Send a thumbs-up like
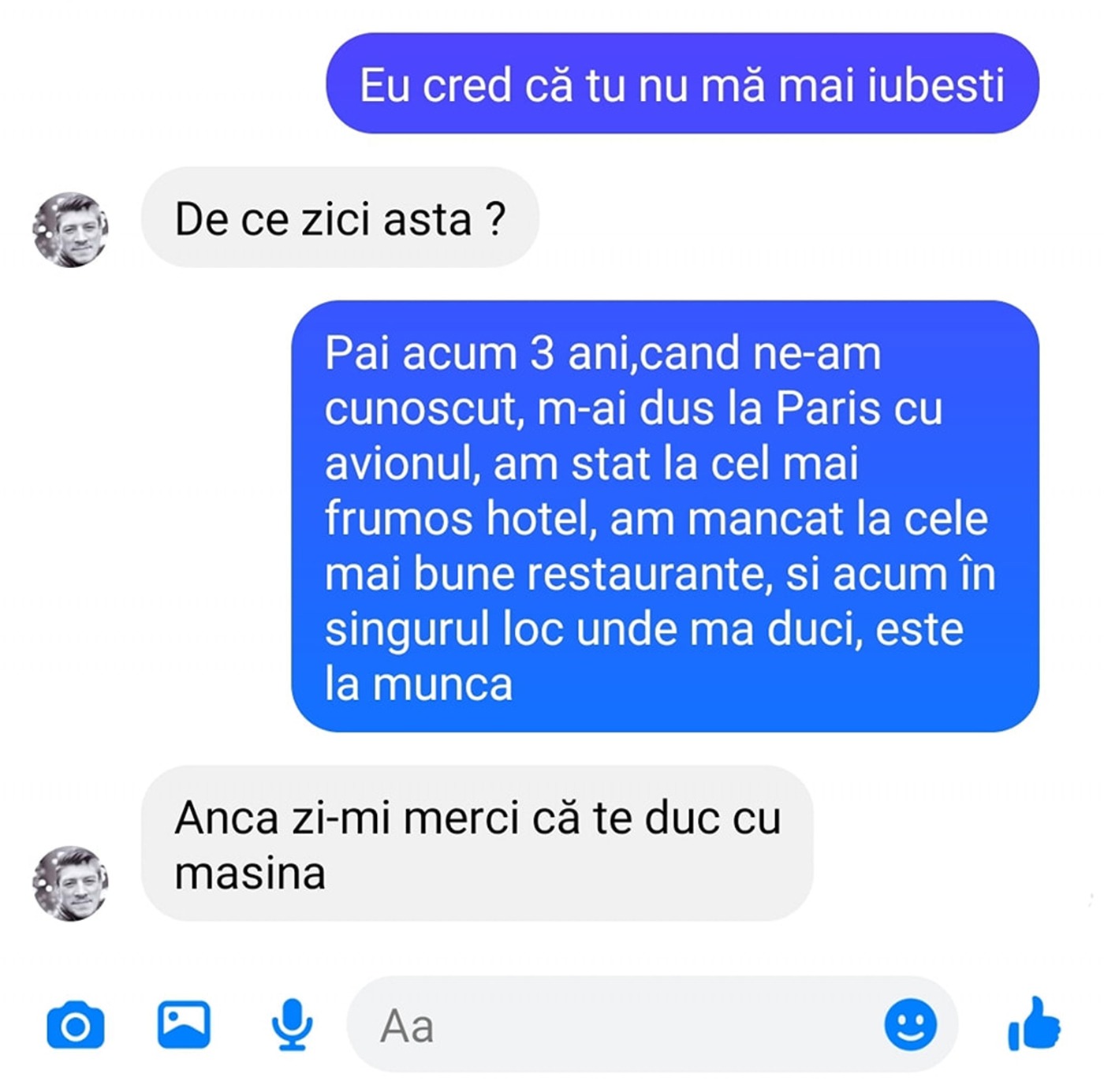 (x=1034, y=1023)
